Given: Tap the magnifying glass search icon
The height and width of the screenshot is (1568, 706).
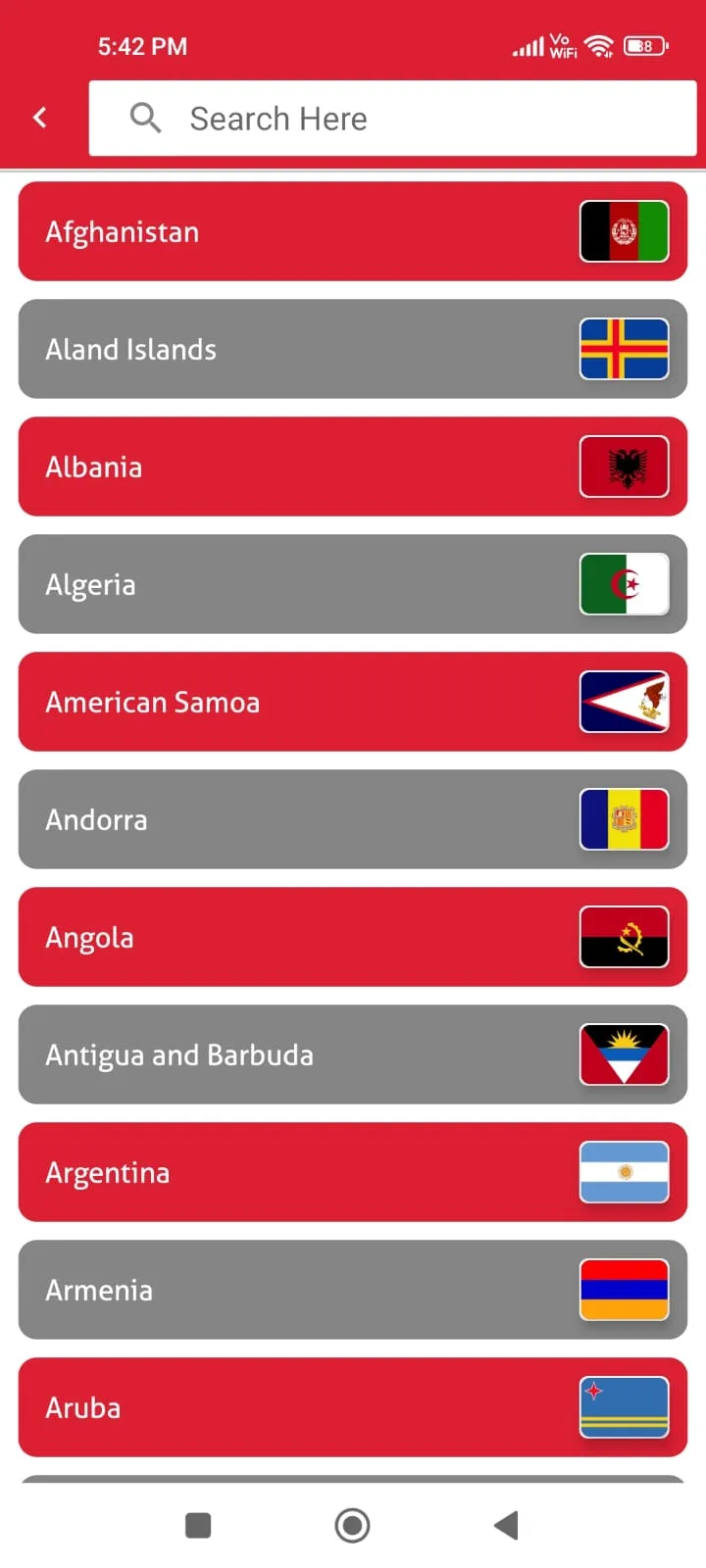Looking at the screenshot, I should (x=145, y=118).
